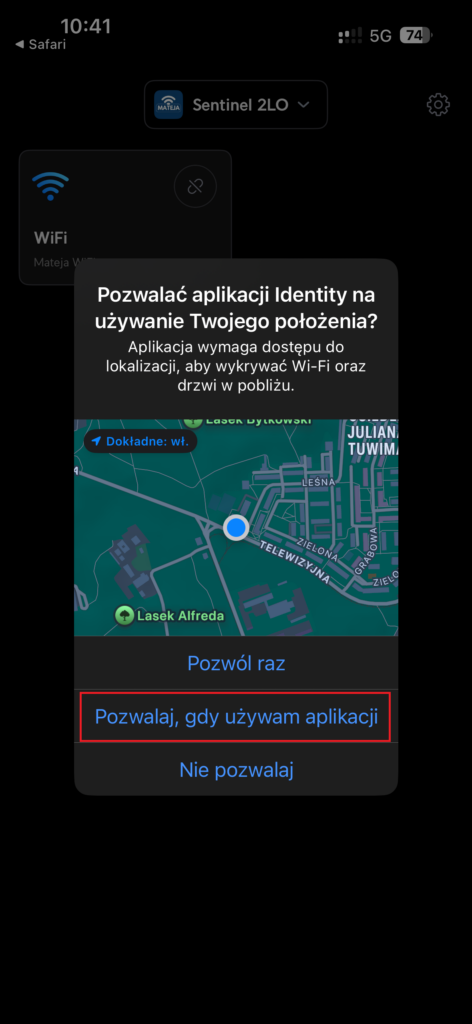Select Pozwalaj, gdy używam aplikacji

click(x=236, y=716)
